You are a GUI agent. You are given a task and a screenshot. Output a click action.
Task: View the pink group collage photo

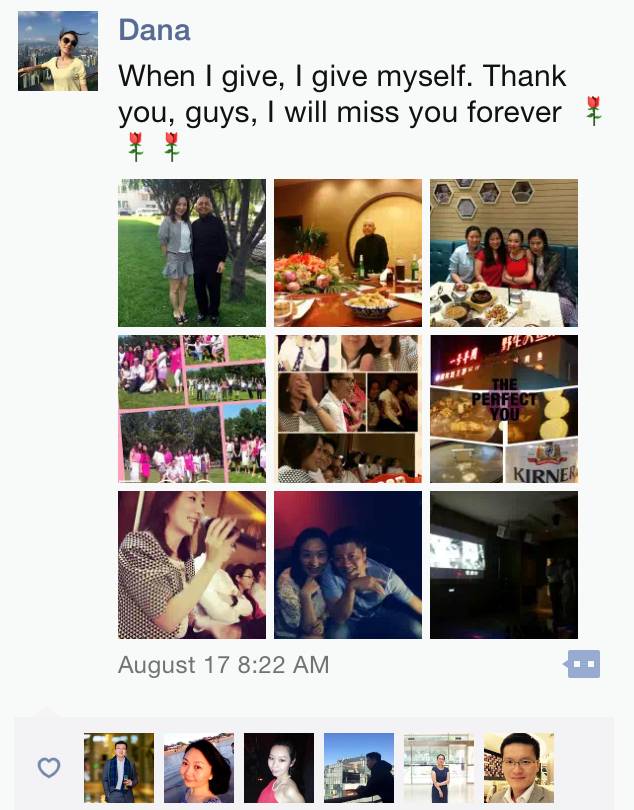tap(192, 409)
